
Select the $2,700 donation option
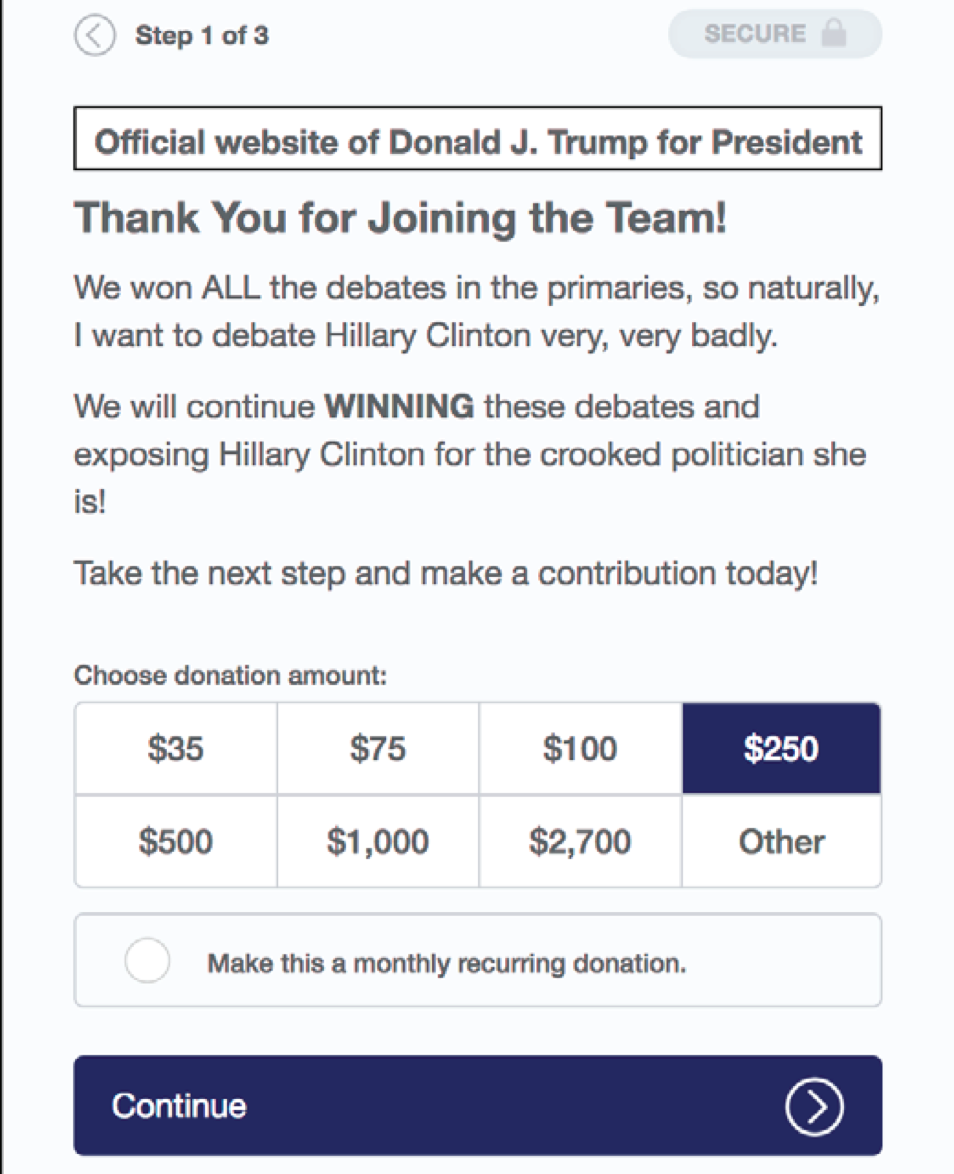coord(580,842)
